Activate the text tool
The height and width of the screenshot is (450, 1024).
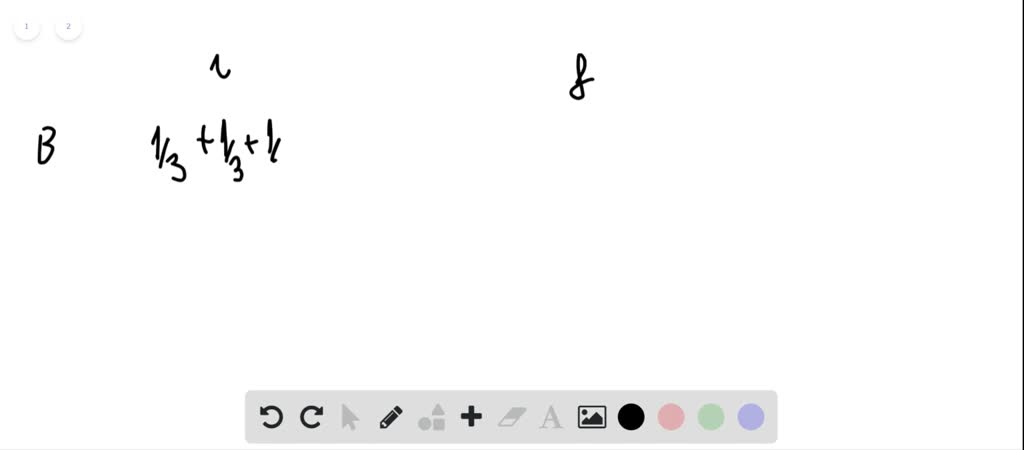pos(551,417)
